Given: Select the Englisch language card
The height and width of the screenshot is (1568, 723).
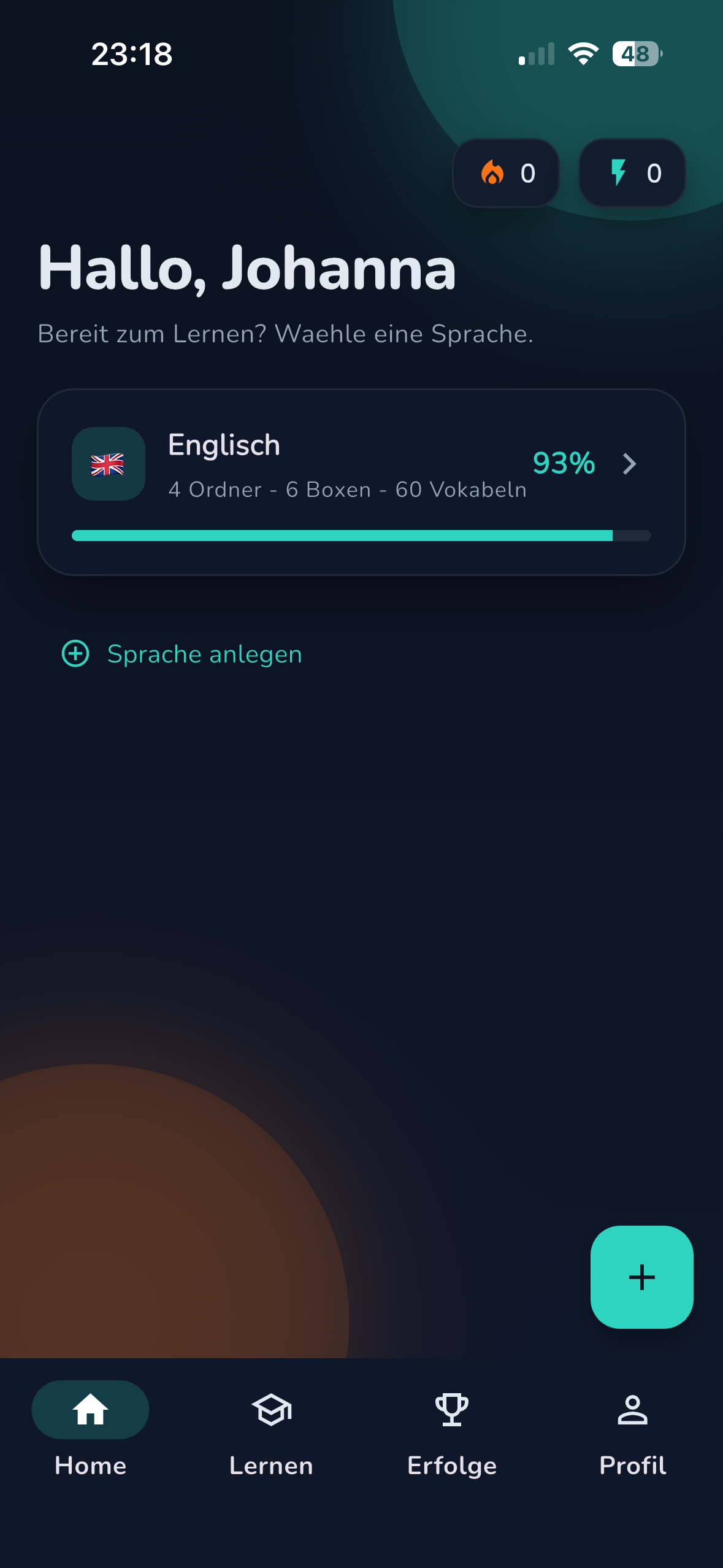Looking at the screenshot, I should (362, 482).
